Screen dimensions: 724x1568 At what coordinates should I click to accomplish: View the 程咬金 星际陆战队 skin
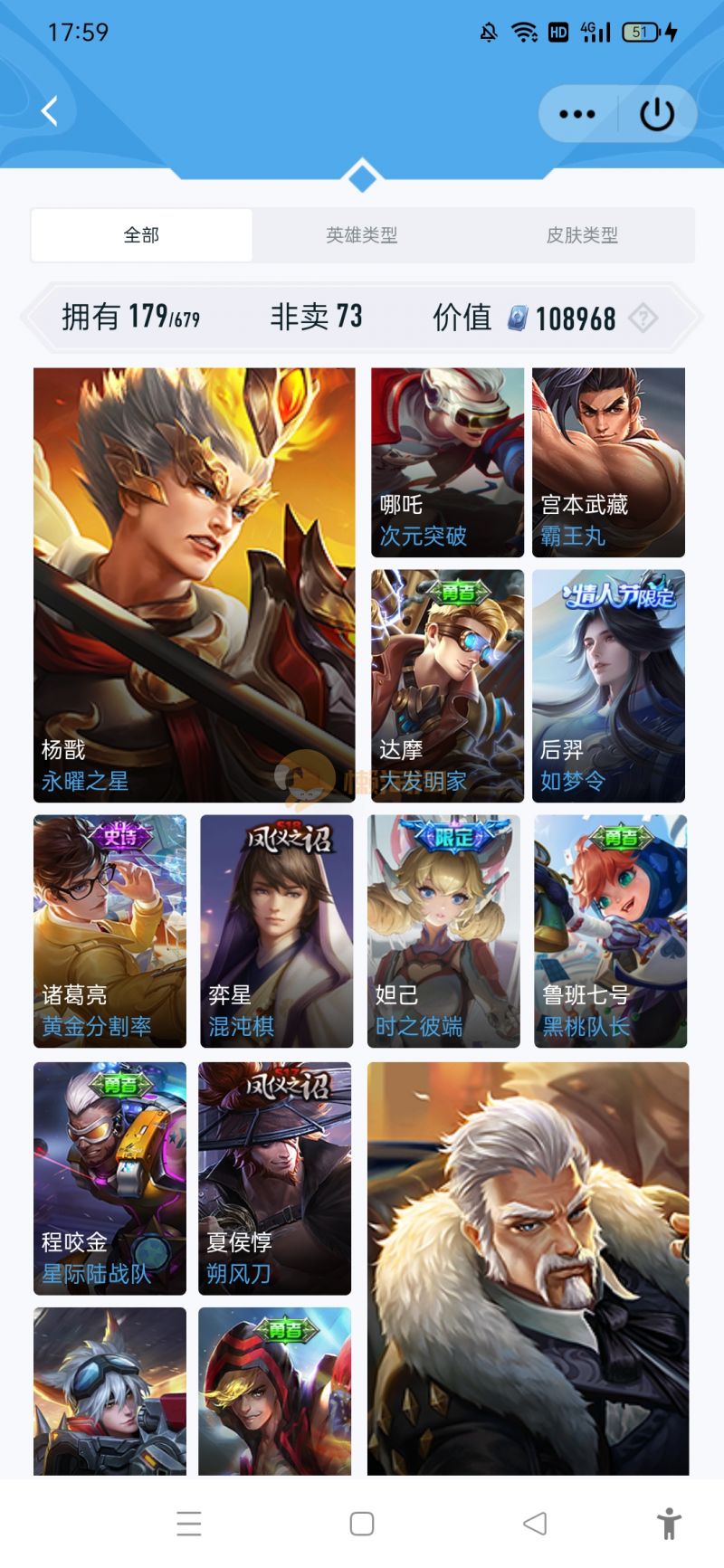[110, 1178]
